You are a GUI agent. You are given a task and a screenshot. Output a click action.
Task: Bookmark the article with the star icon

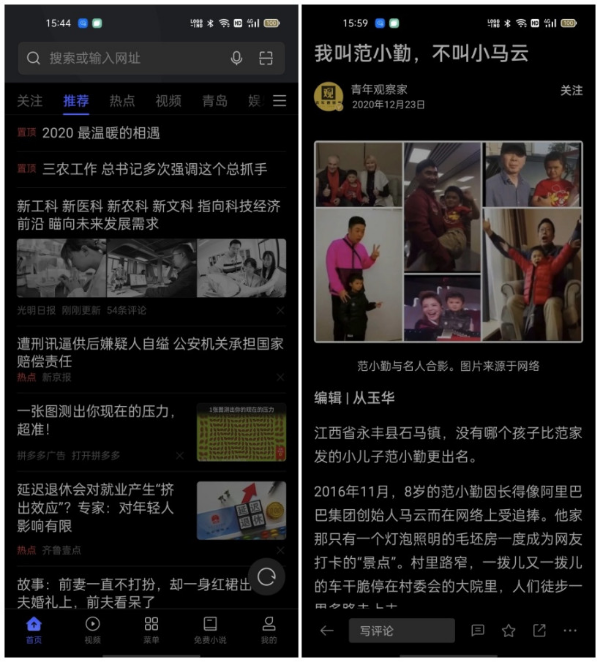point(508,631)
